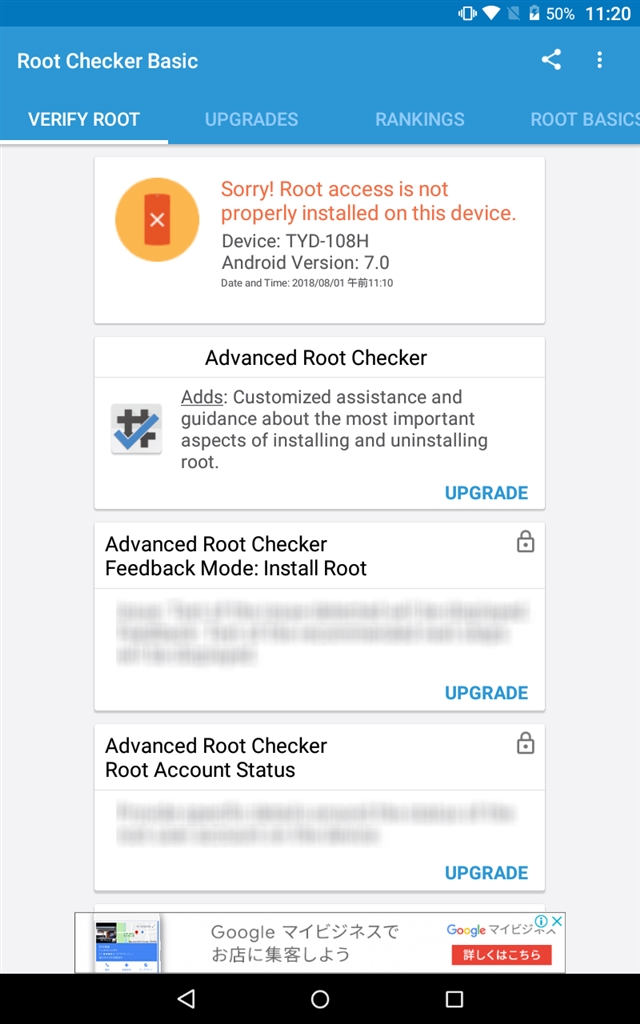640x1024 pixels.
Task: Switch to the Upgrades tab
Action: click(251, 119)
